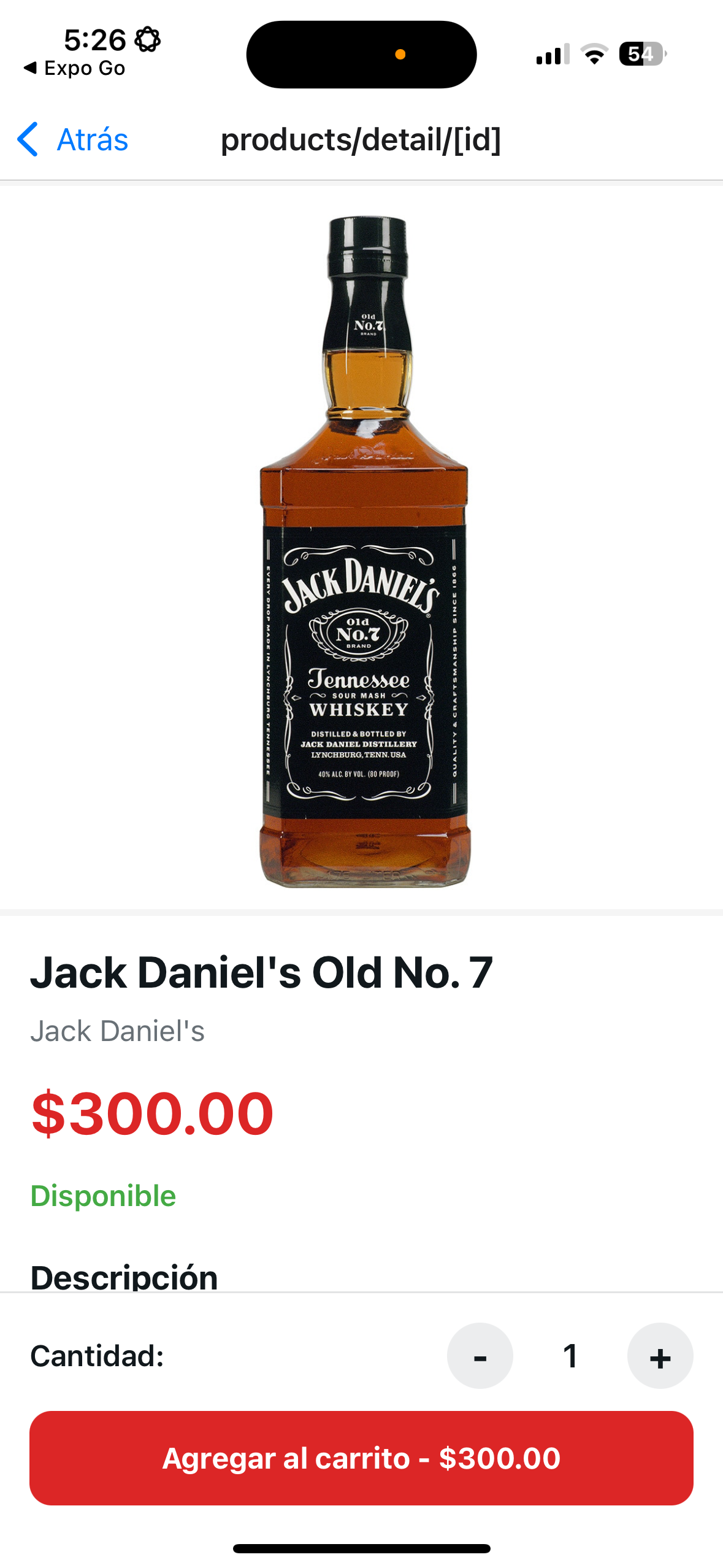Tap Agregar al carrito - $300.00
The image size is (723, 1568).
pyautogui.click(x=361, y=1458)
